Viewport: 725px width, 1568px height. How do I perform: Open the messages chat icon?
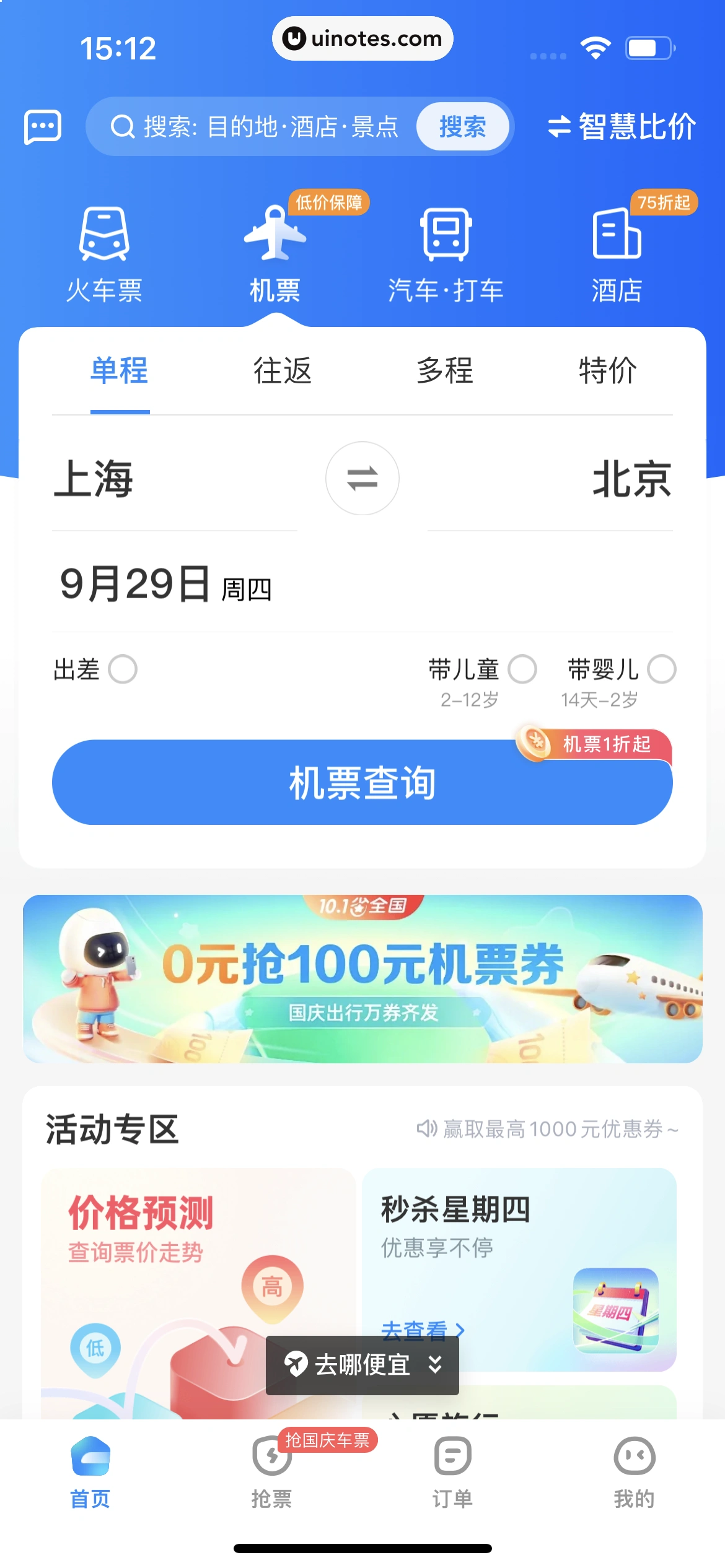tap(42, 127)
